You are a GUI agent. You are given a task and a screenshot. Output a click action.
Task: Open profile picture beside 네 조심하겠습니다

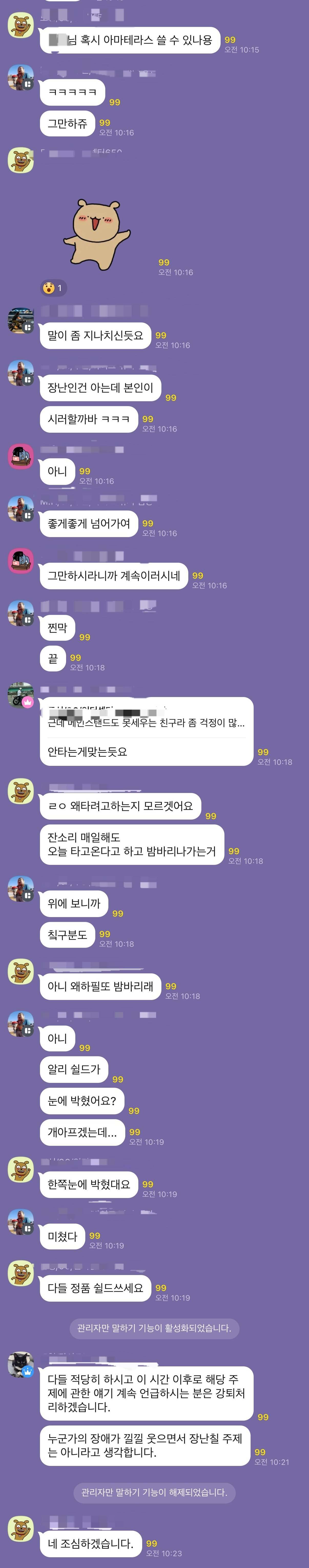coord(20,1529)
